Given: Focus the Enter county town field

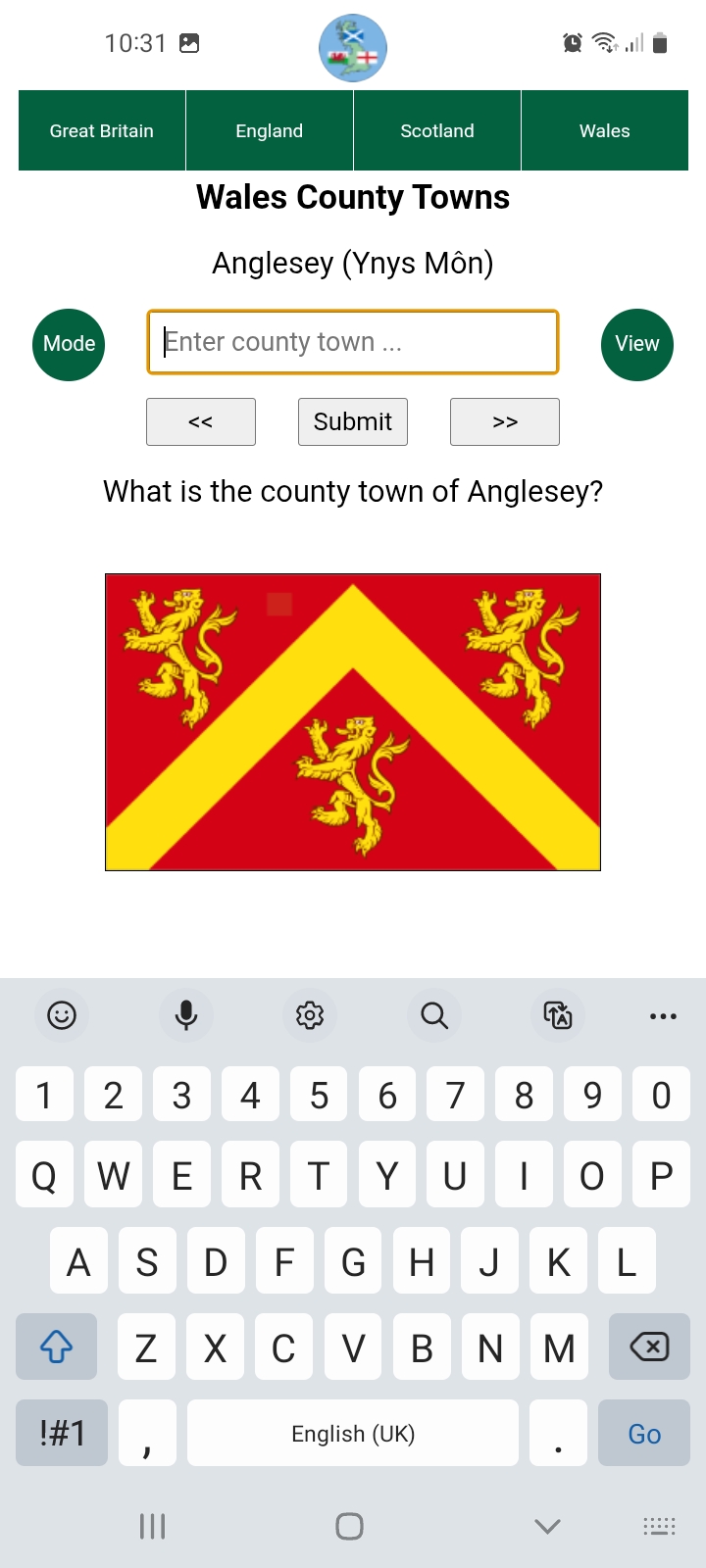Looking at the screenshot, I should point(353,342).
